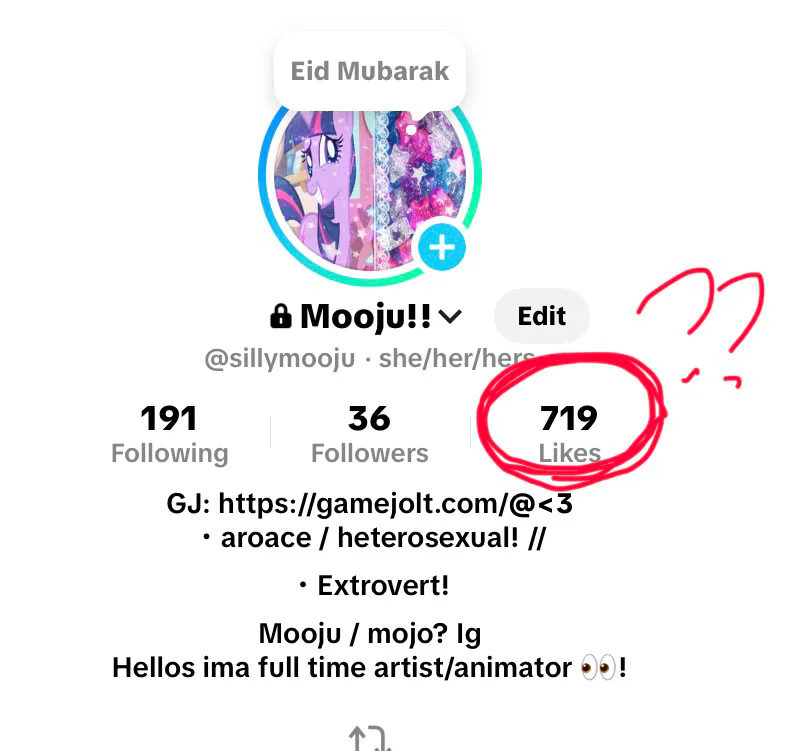The width and height of the screenshot is (786, 751).
Task: Tap the Edit profile button
Action: tap(541, 316)
